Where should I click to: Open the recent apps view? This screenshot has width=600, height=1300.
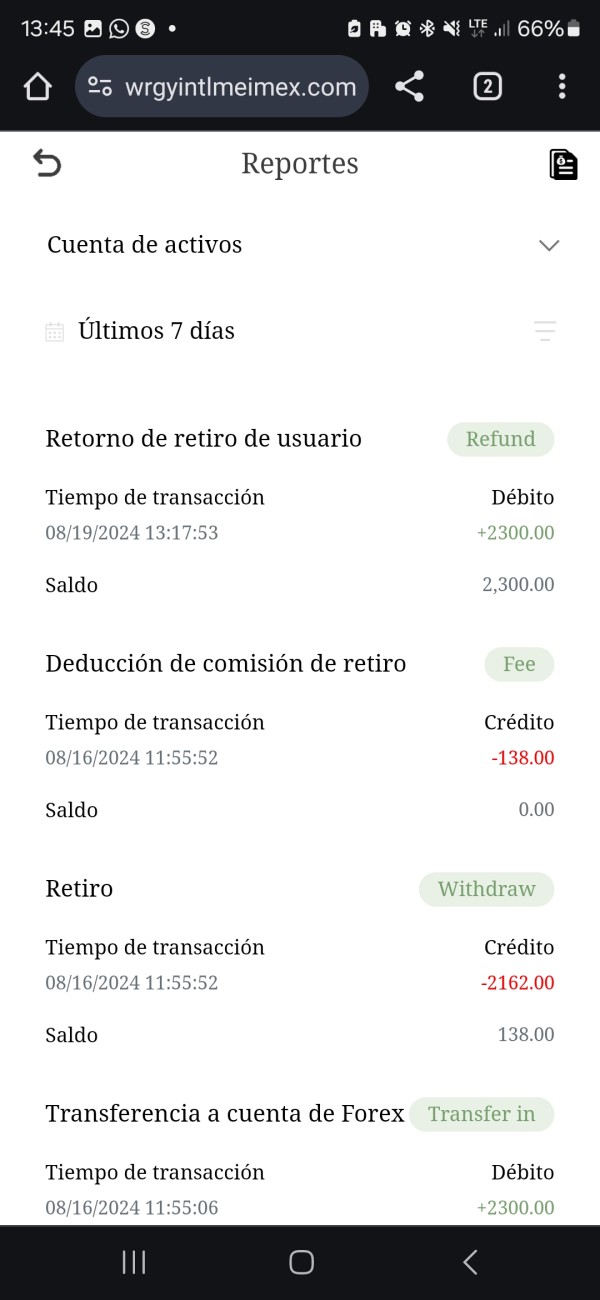134,1262
